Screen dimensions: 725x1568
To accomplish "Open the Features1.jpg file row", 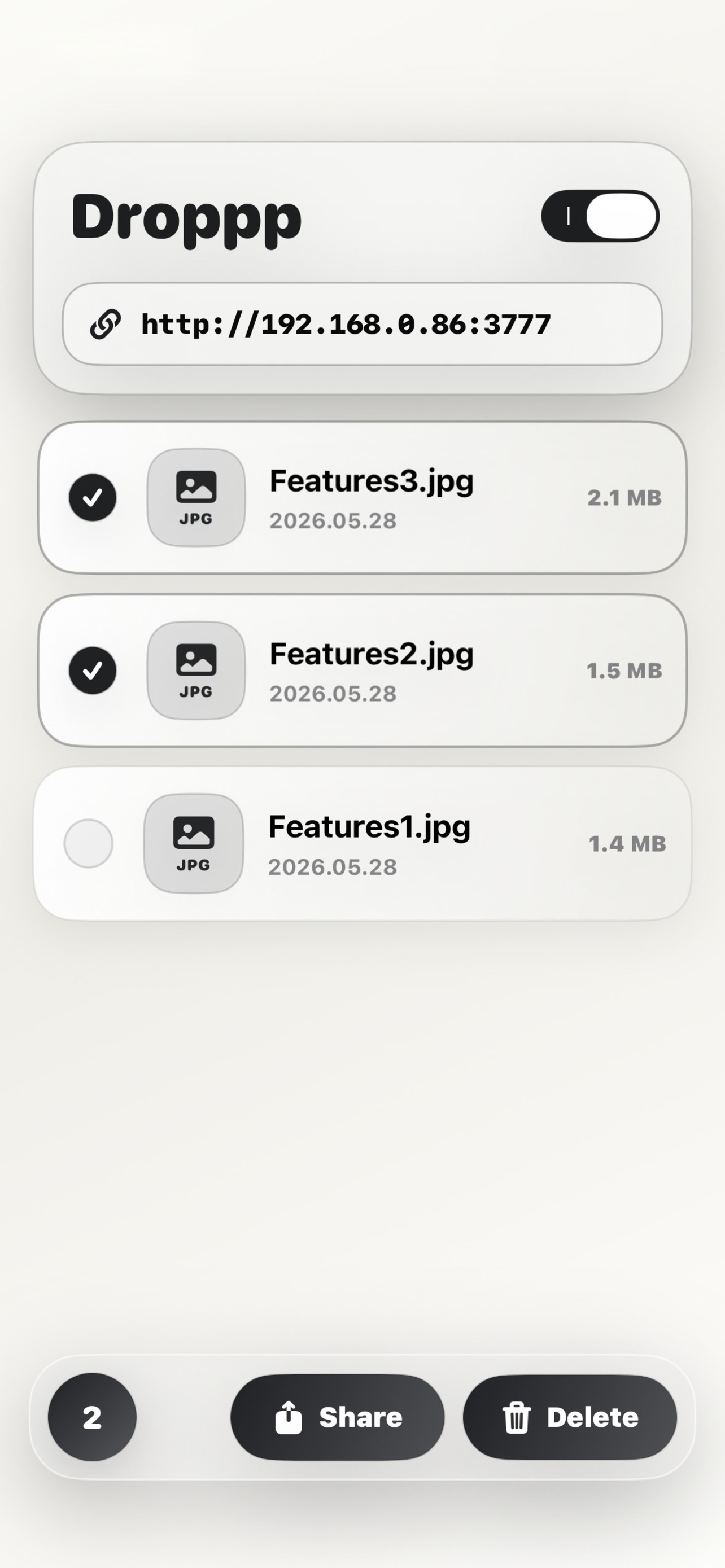I will 362,843.
